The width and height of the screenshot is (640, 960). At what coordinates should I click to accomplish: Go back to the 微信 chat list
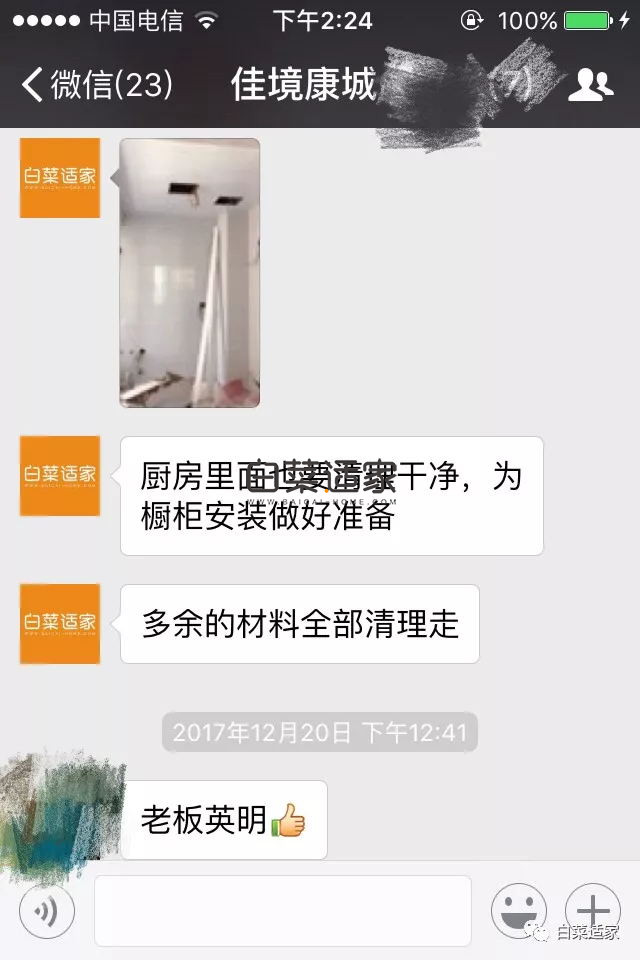point(95,85)
